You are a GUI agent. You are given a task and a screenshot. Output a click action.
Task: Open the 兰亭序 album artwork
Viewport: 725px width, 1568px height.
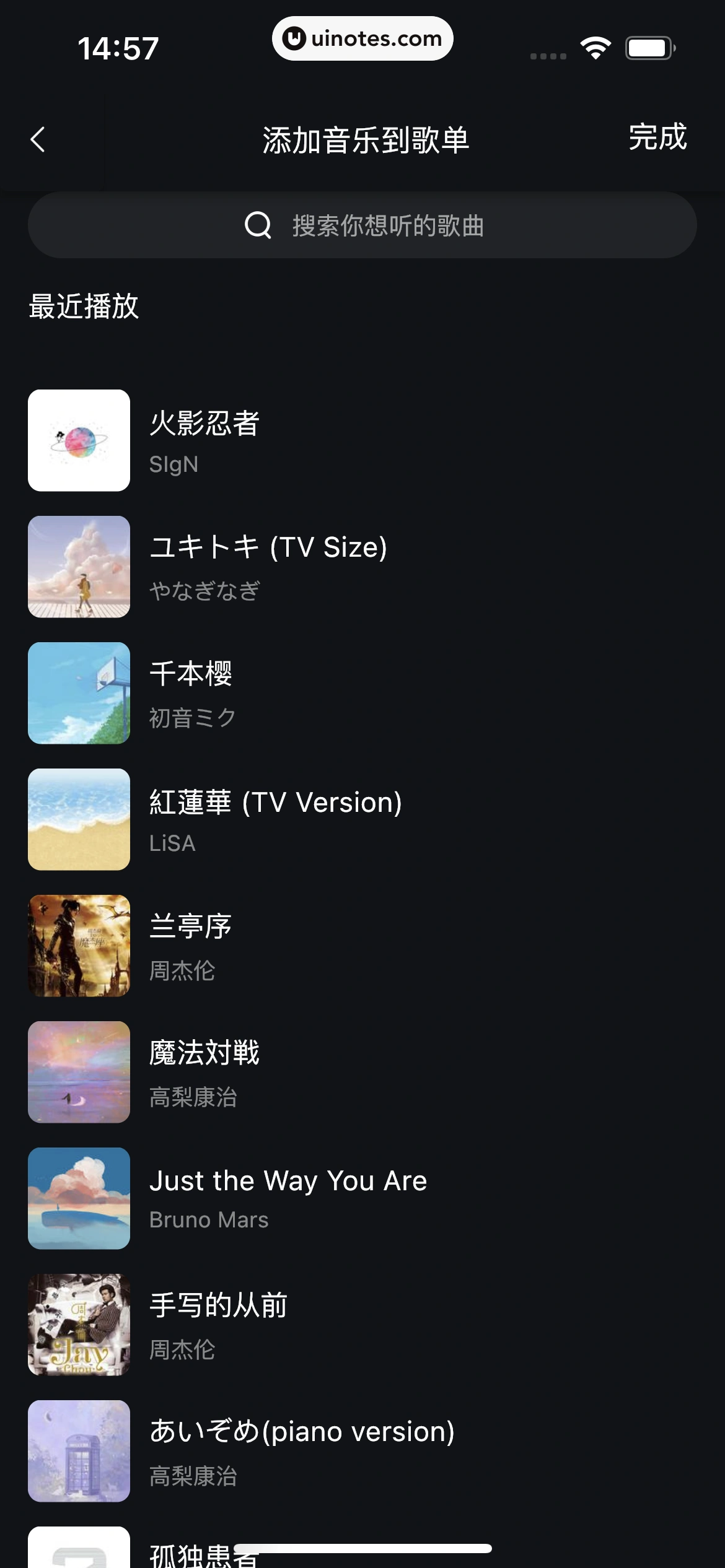point(78,946)
